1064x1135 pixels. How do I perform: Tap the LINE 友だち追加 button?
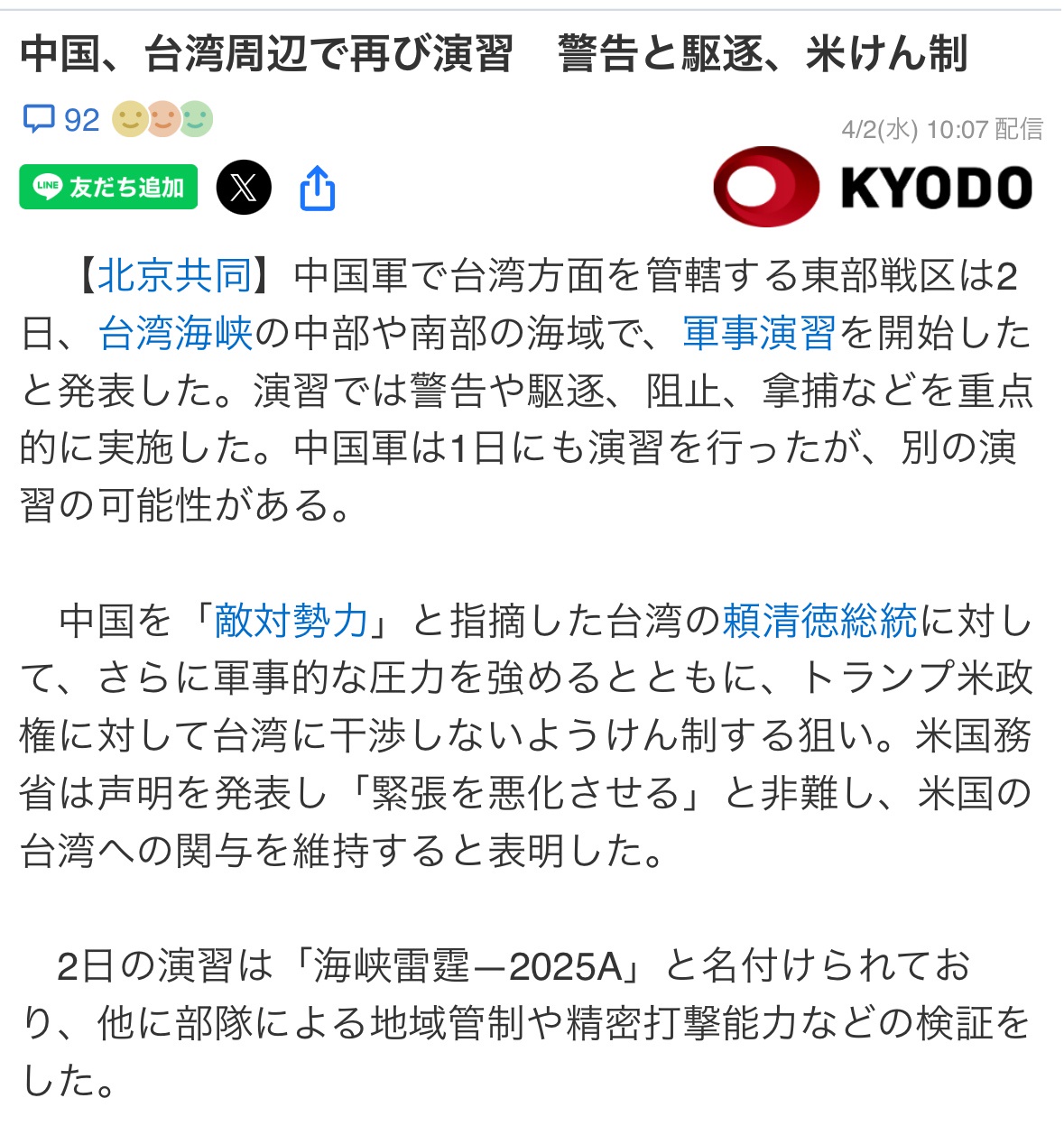pos(108,188)
